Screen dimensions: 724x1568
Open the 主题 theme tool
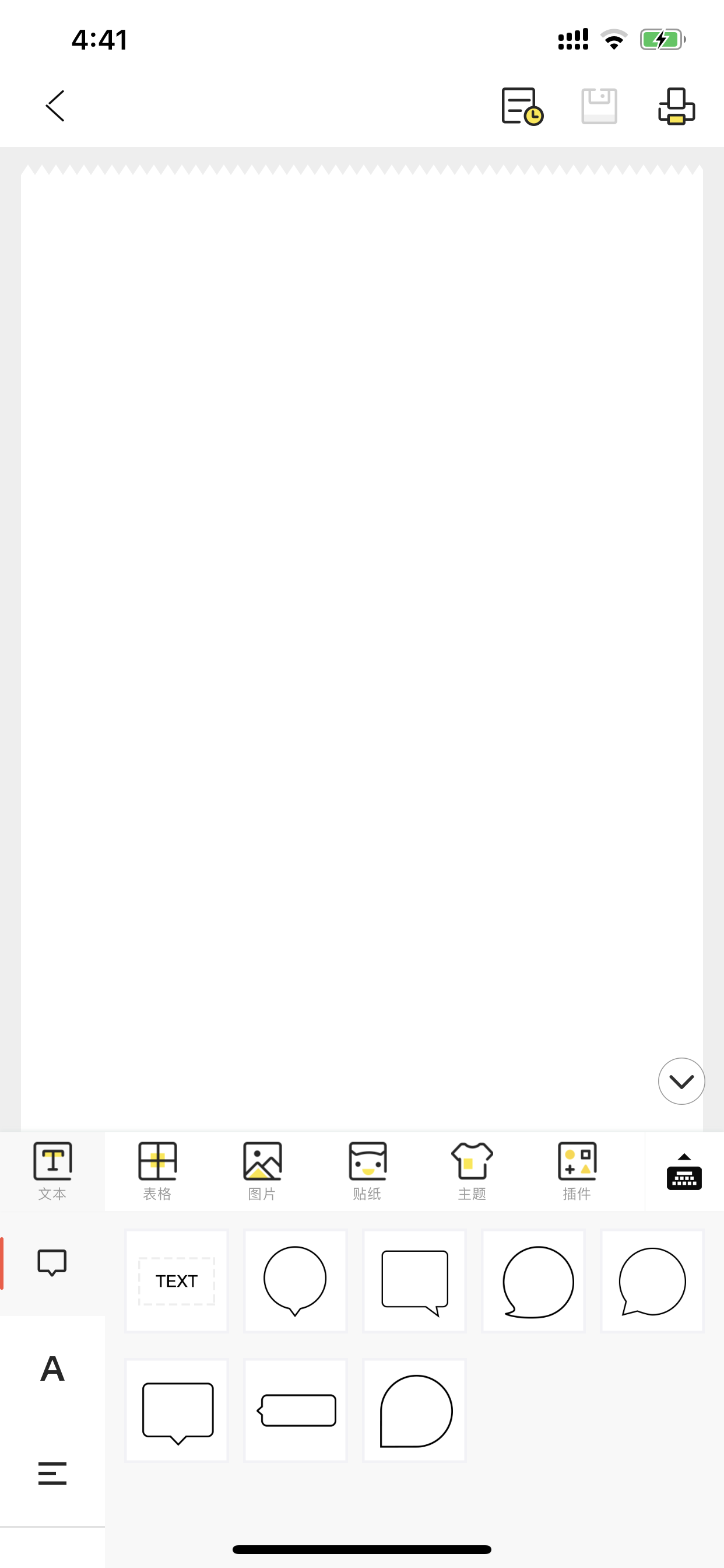click(472, 1171)
